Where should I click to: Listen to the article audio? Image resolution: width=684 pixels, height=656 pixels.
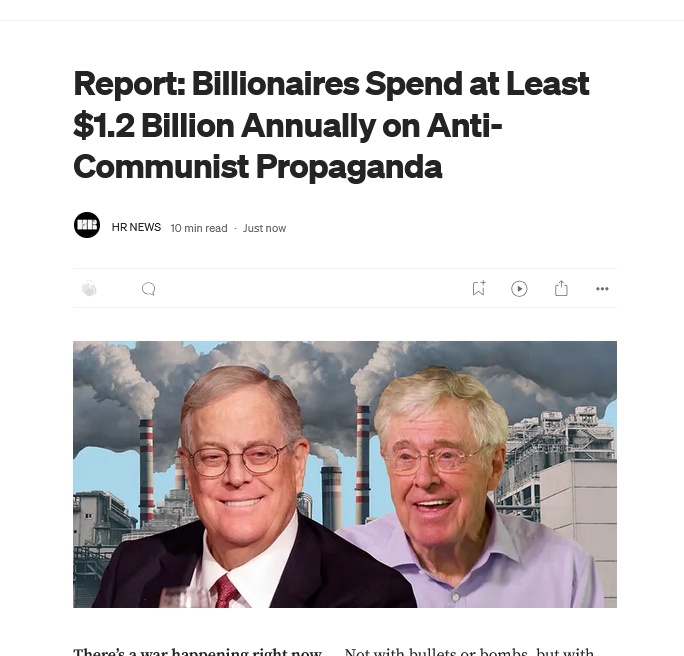519,288
